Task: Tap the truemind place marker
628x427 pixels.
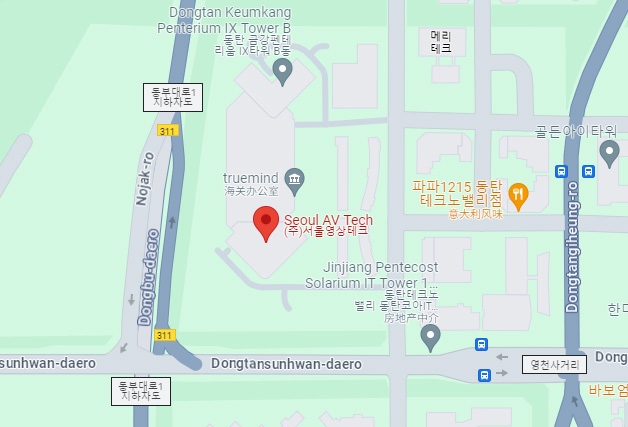Action: (295, 180)
